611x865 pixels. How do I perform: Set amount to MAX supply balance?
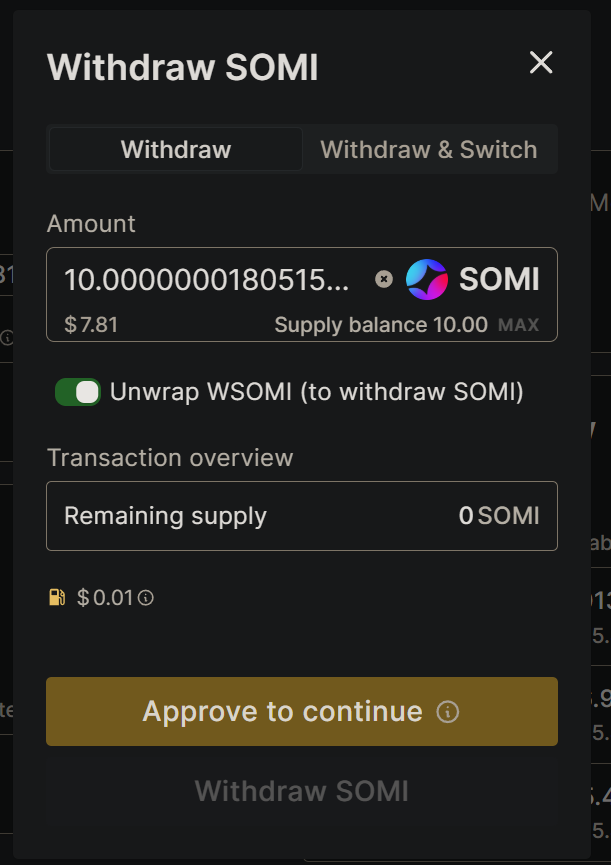coord(518,325)
